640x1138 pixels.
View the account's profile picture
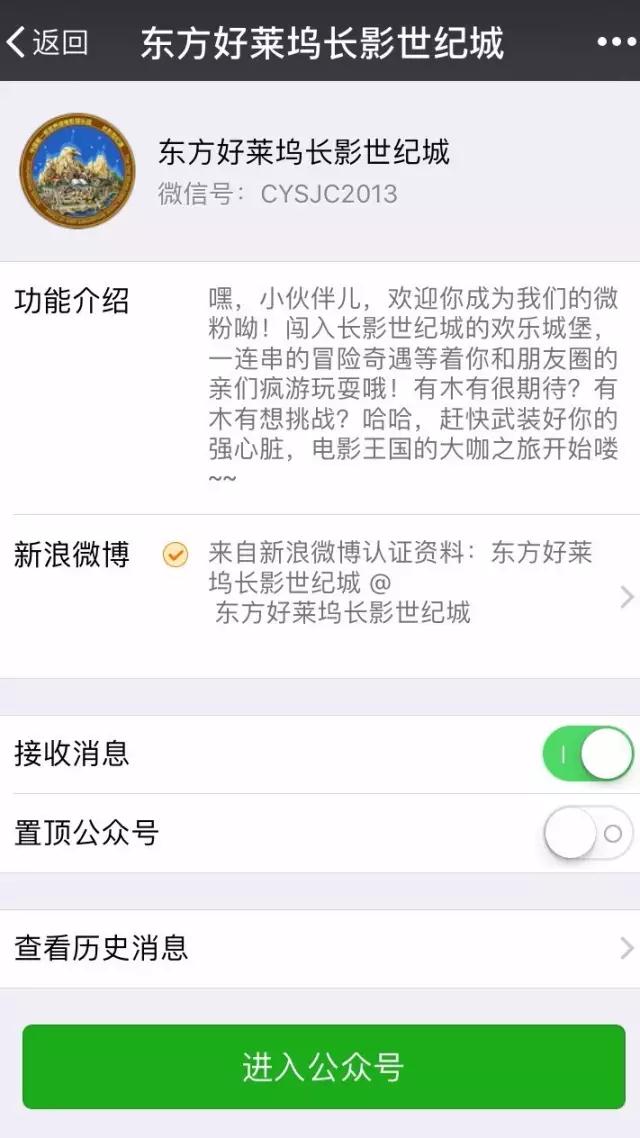[x=77, y=170]
